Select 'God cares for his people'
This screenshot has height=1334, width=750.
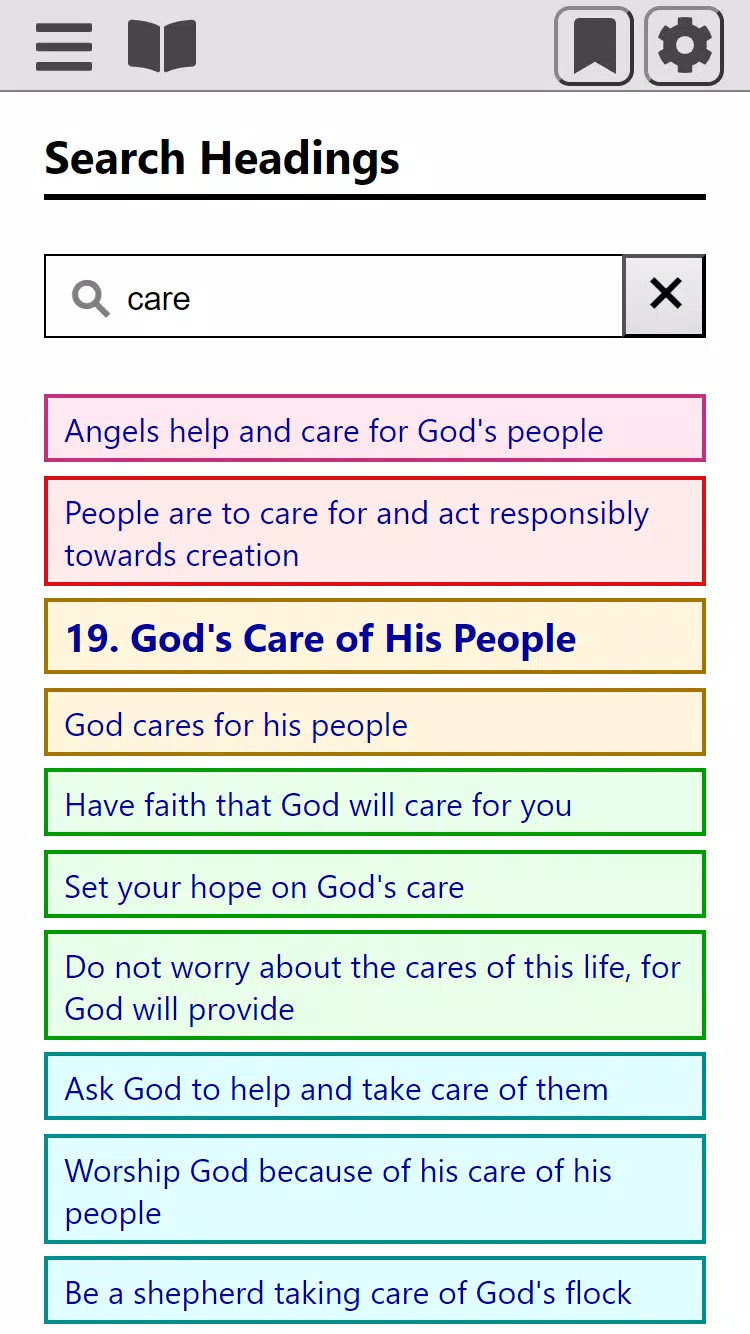(375, 723)
